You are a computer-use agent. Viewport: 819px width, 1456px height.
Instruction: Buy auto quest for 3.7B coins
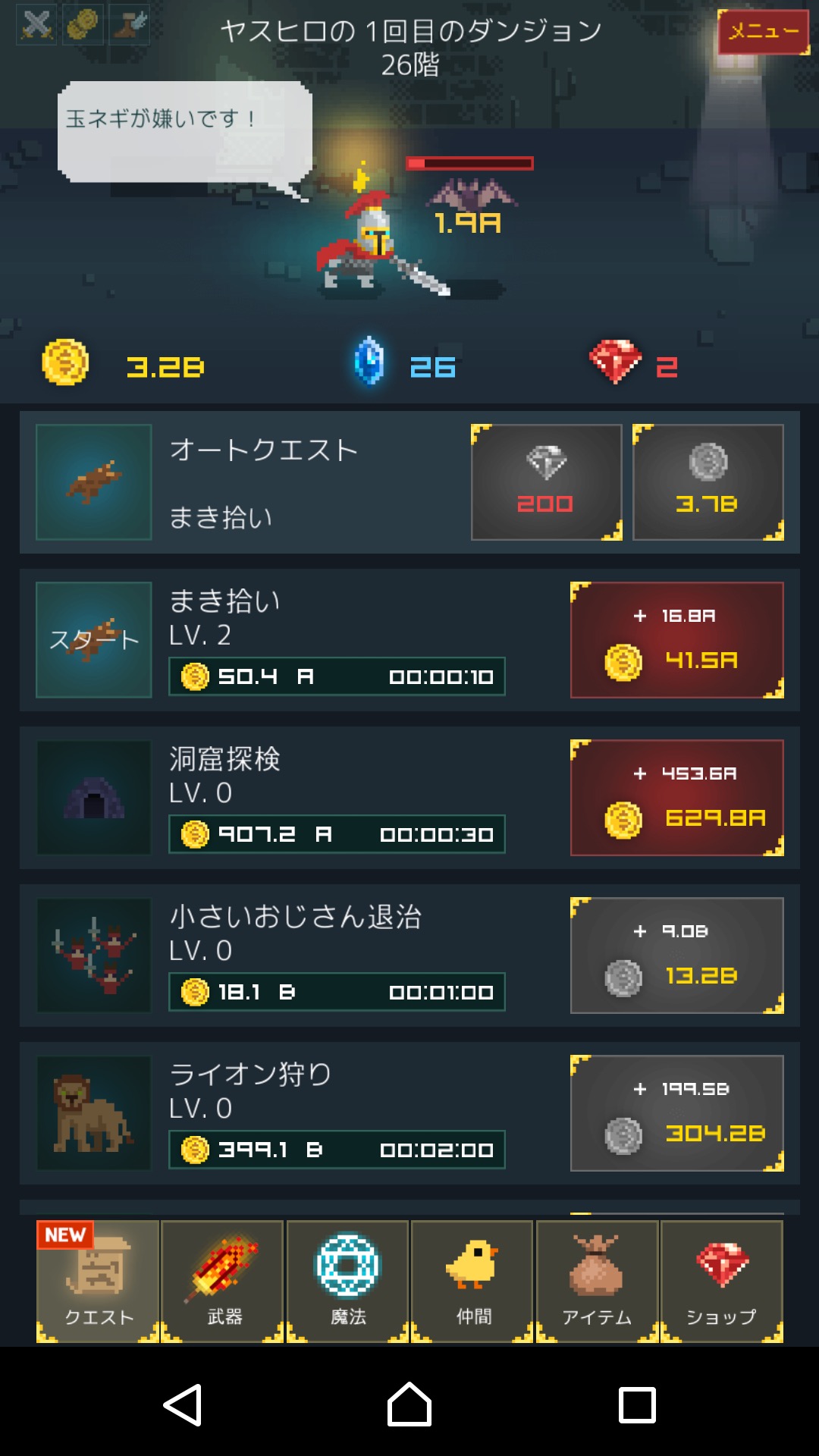click(x=708, y=482)
